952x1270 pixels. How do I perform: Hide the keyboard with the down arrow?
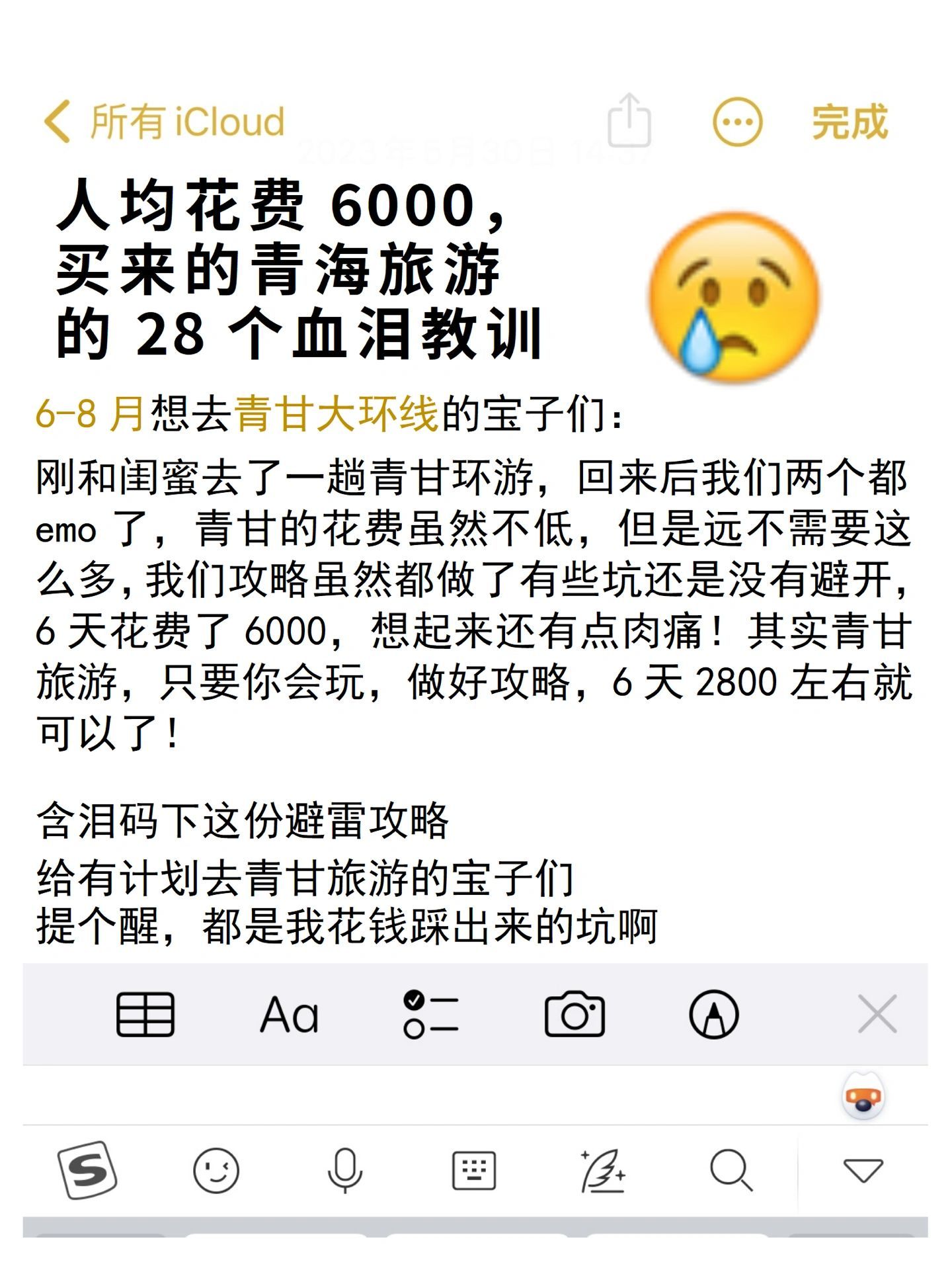coord(863,1170)
